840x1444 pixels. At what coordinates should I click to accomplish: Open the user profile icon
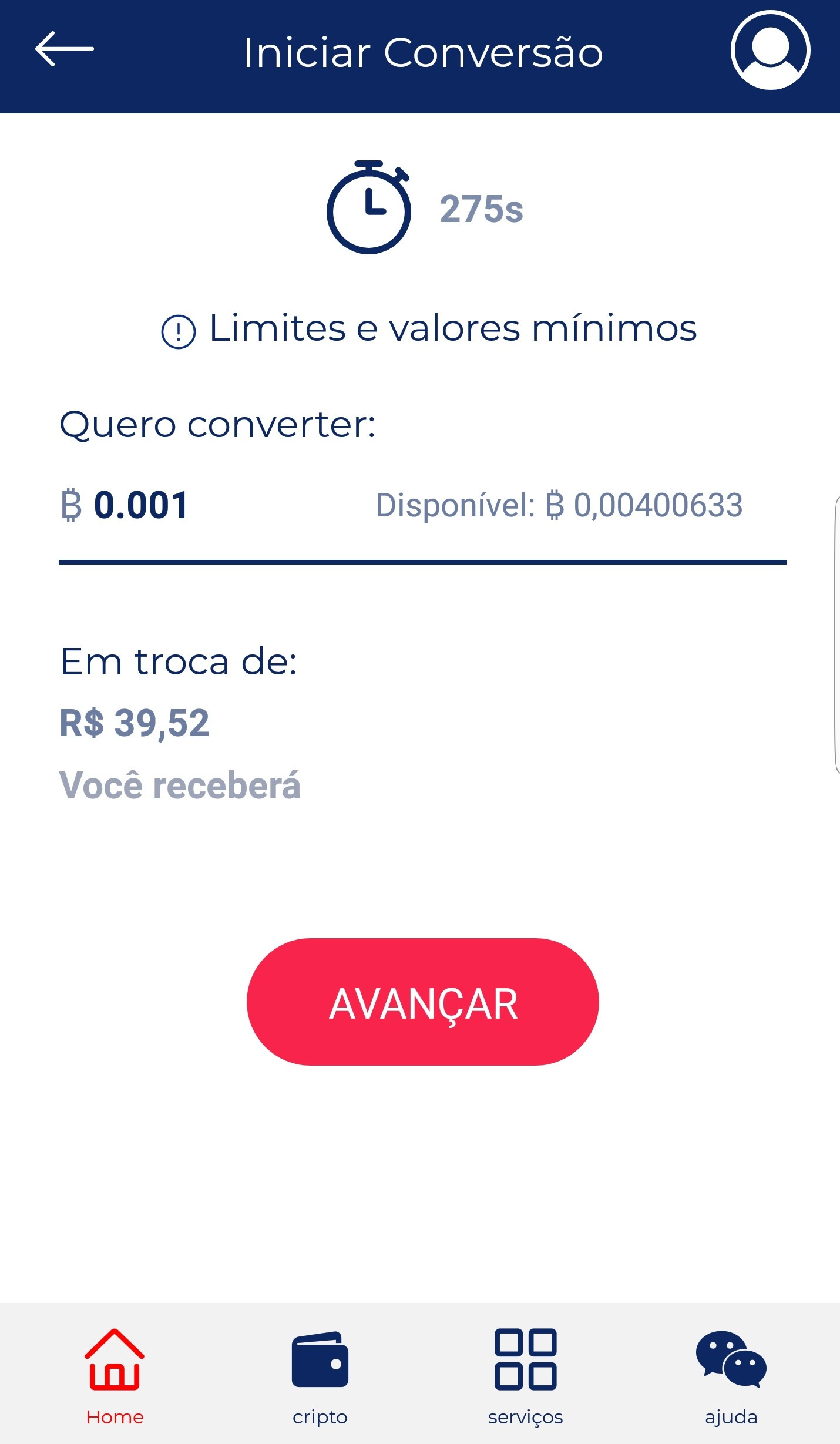coord(770,50)
